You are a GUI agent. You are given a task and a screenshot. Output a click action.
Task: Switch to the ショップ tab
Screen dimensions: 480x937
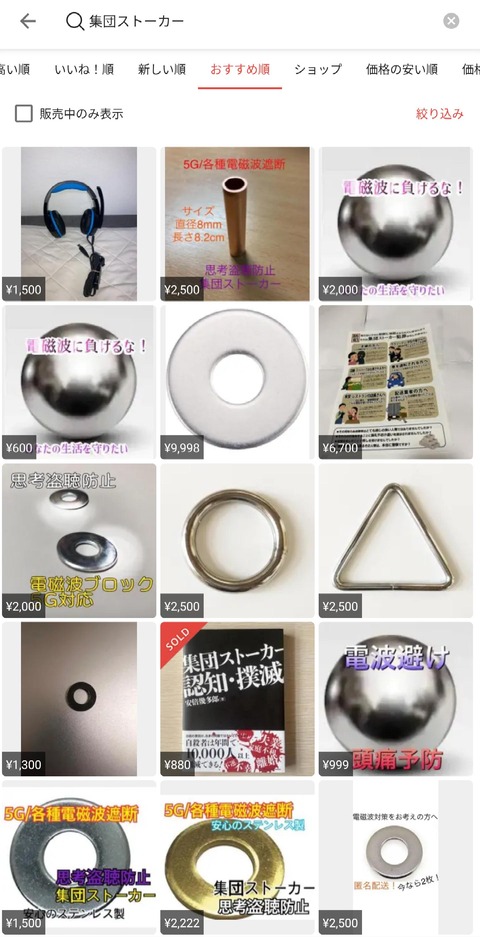318,69
